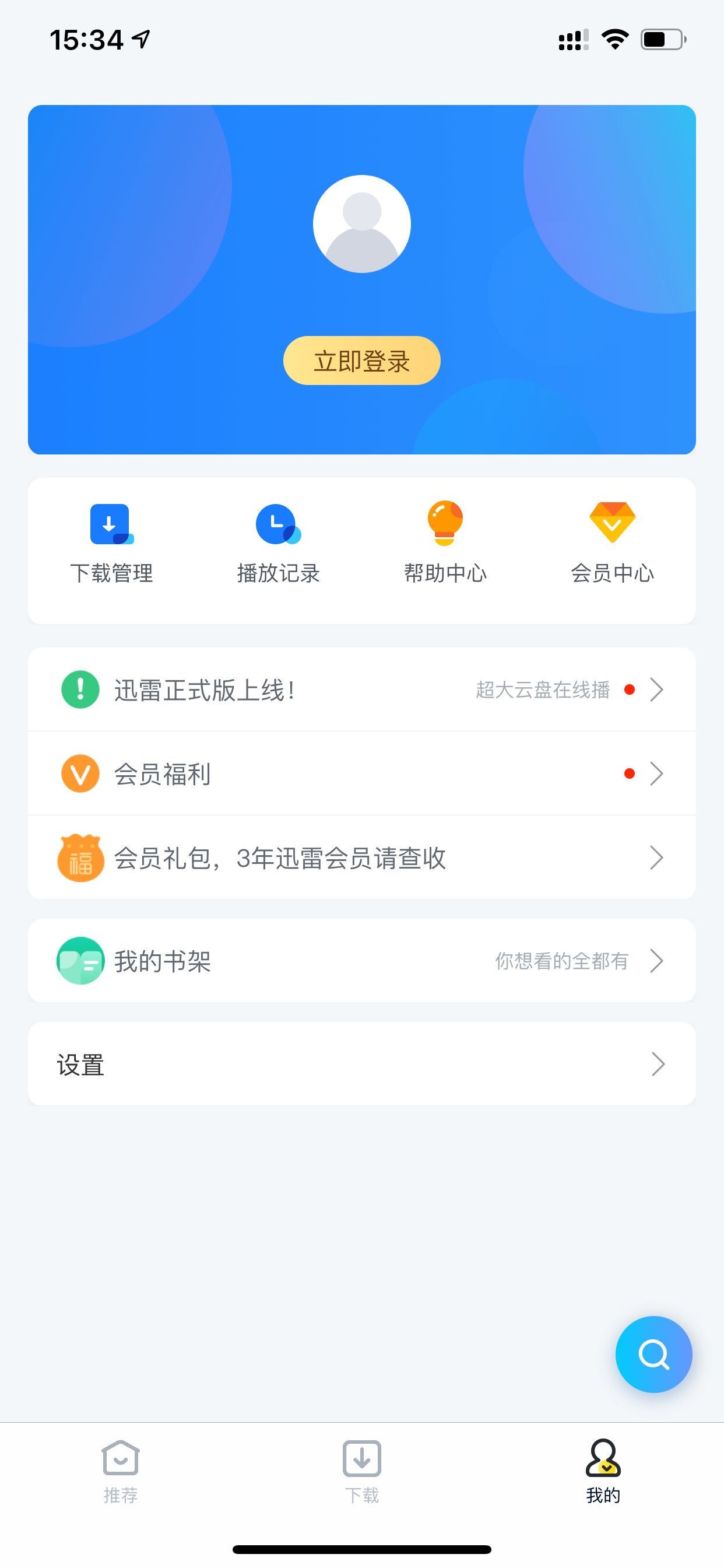Tap the floating search button
The image size is (724, 1568).
(653, 1355)
